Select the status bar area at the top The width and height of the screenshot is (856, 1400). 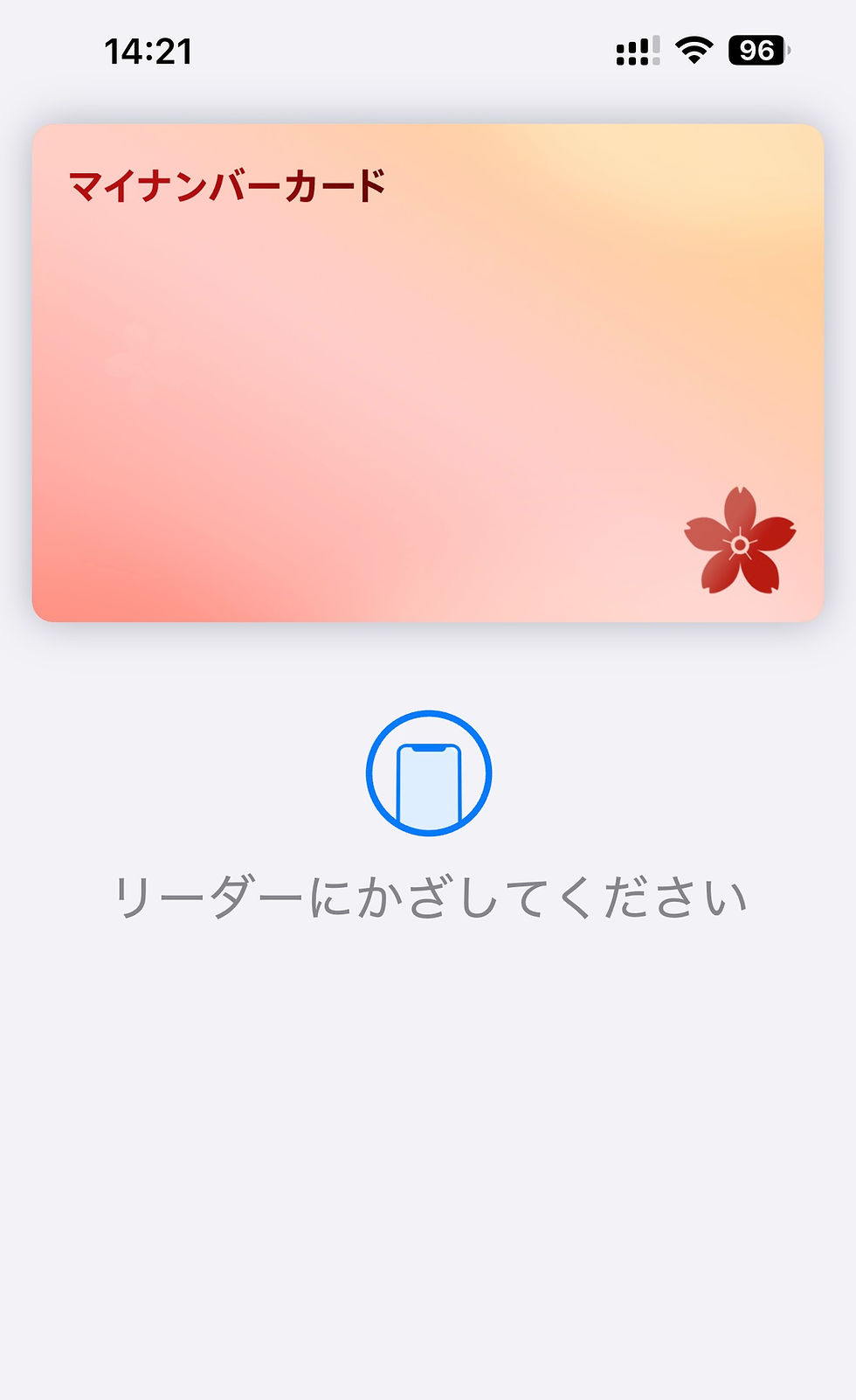[x=428, y=51]
